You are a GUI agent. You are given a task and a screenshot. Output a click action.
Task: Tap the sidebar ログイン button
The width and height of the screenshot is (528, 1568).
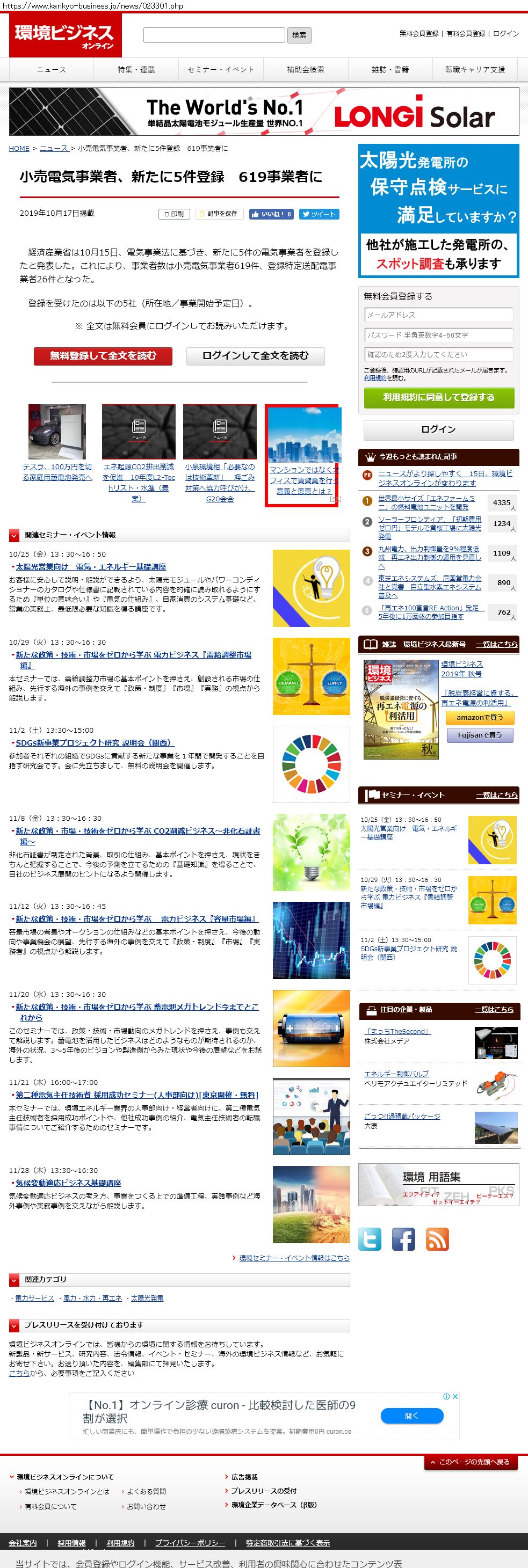coord(438,430)
